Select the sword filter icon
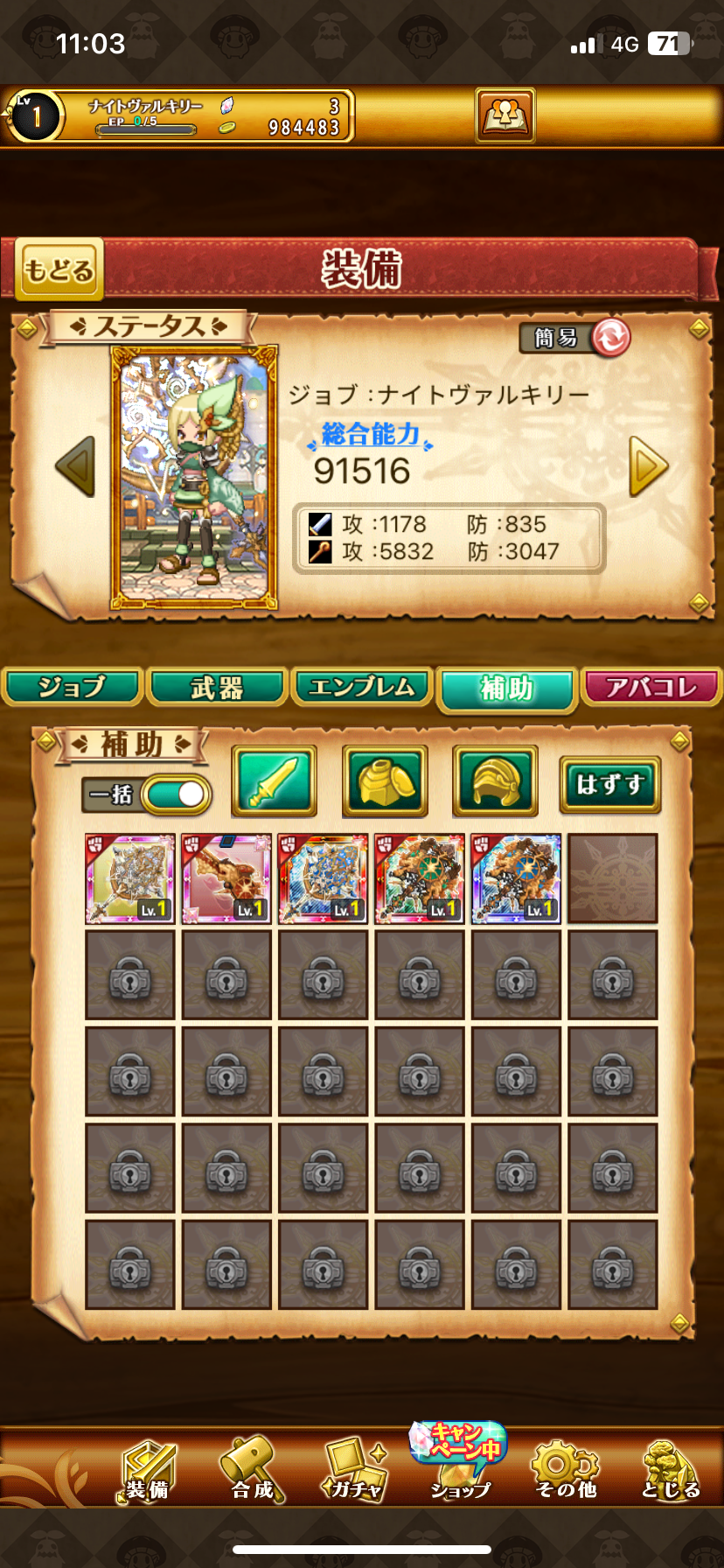Image resolution: width=724 pixels, height=1568 pixels. [x=274, y=780]
